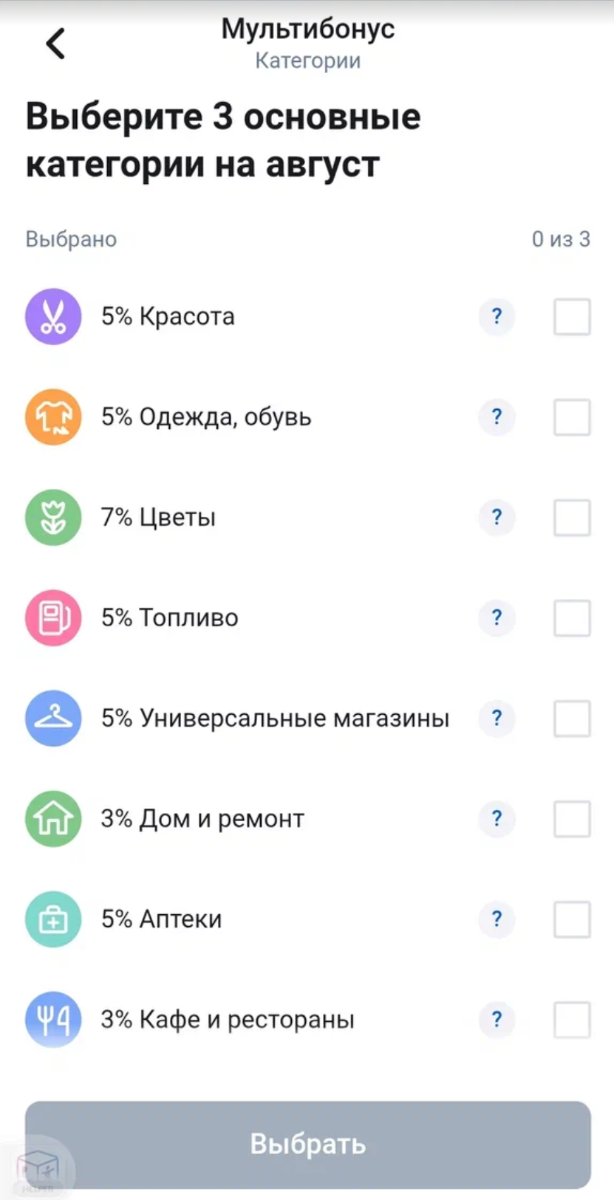Viewport: 614px width, 1200px height.
Task: Select the Универсальные магазины checkbox
Action: point(572,718)
